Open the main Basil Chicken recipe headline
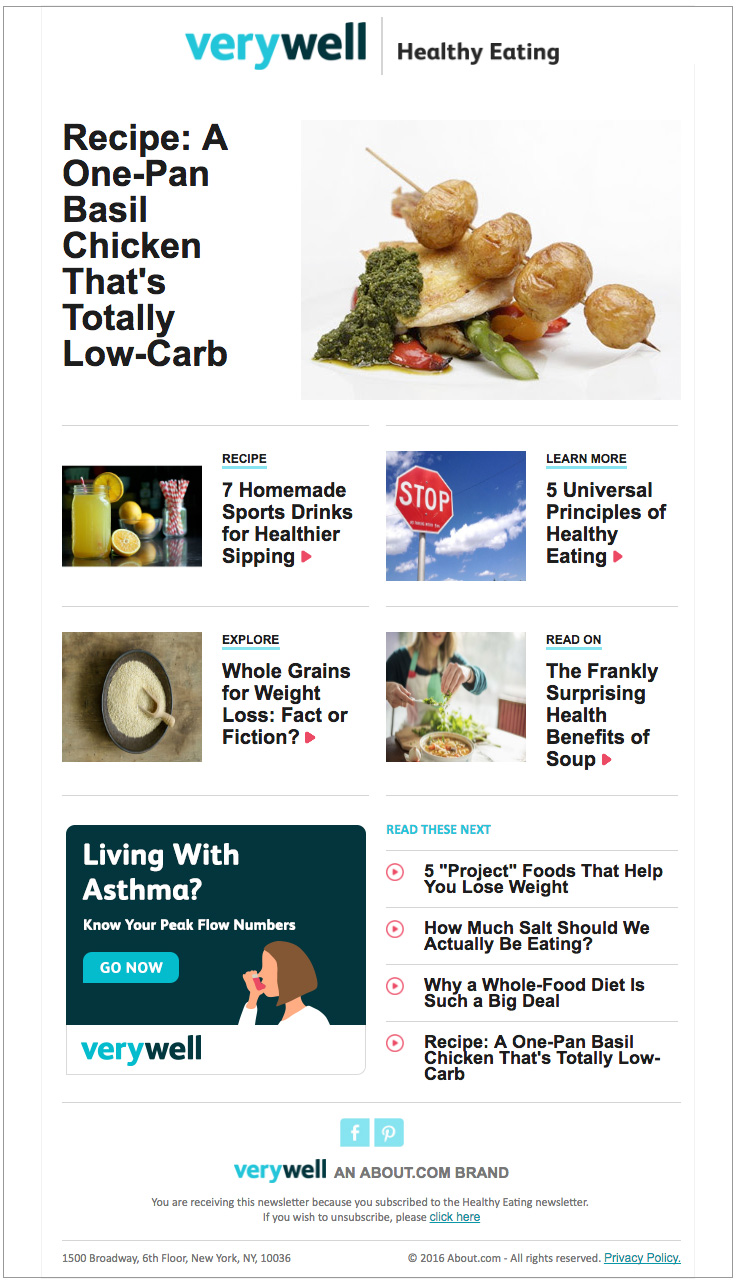Screen dimensions: 737x1282 (x=145, y=246)
